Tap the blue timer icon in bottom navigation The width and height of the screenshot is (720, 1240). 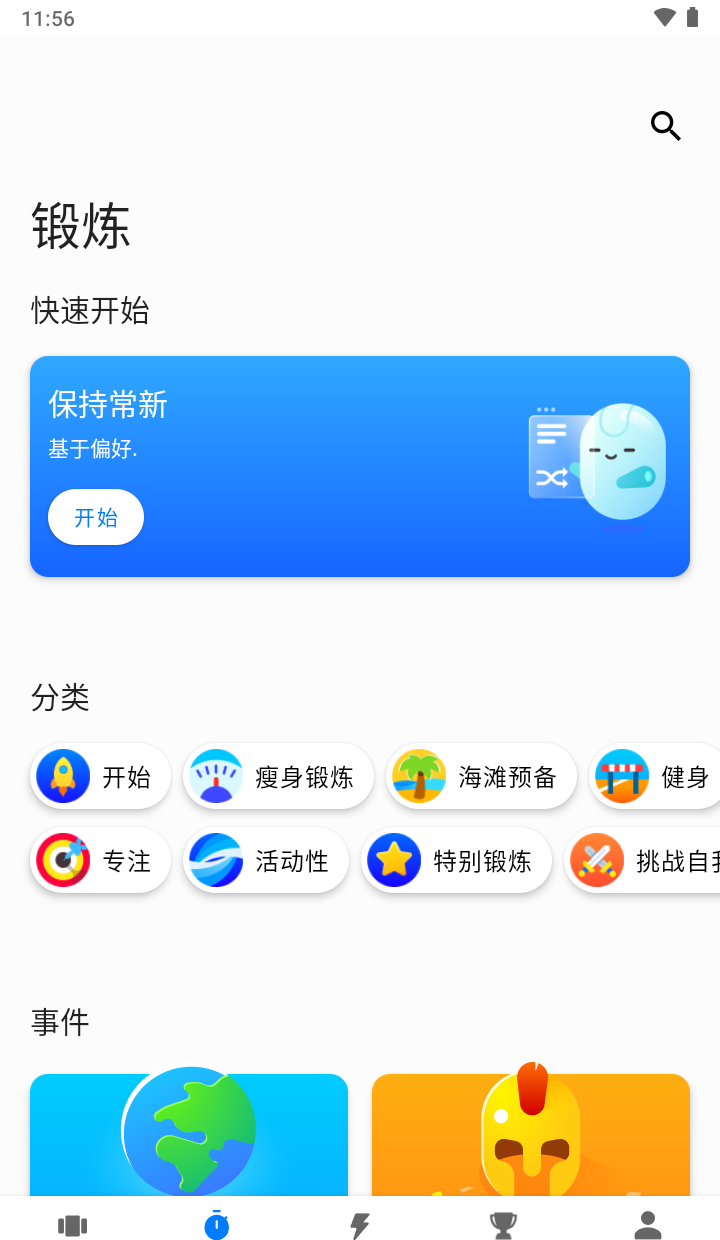pos(216,1224)
